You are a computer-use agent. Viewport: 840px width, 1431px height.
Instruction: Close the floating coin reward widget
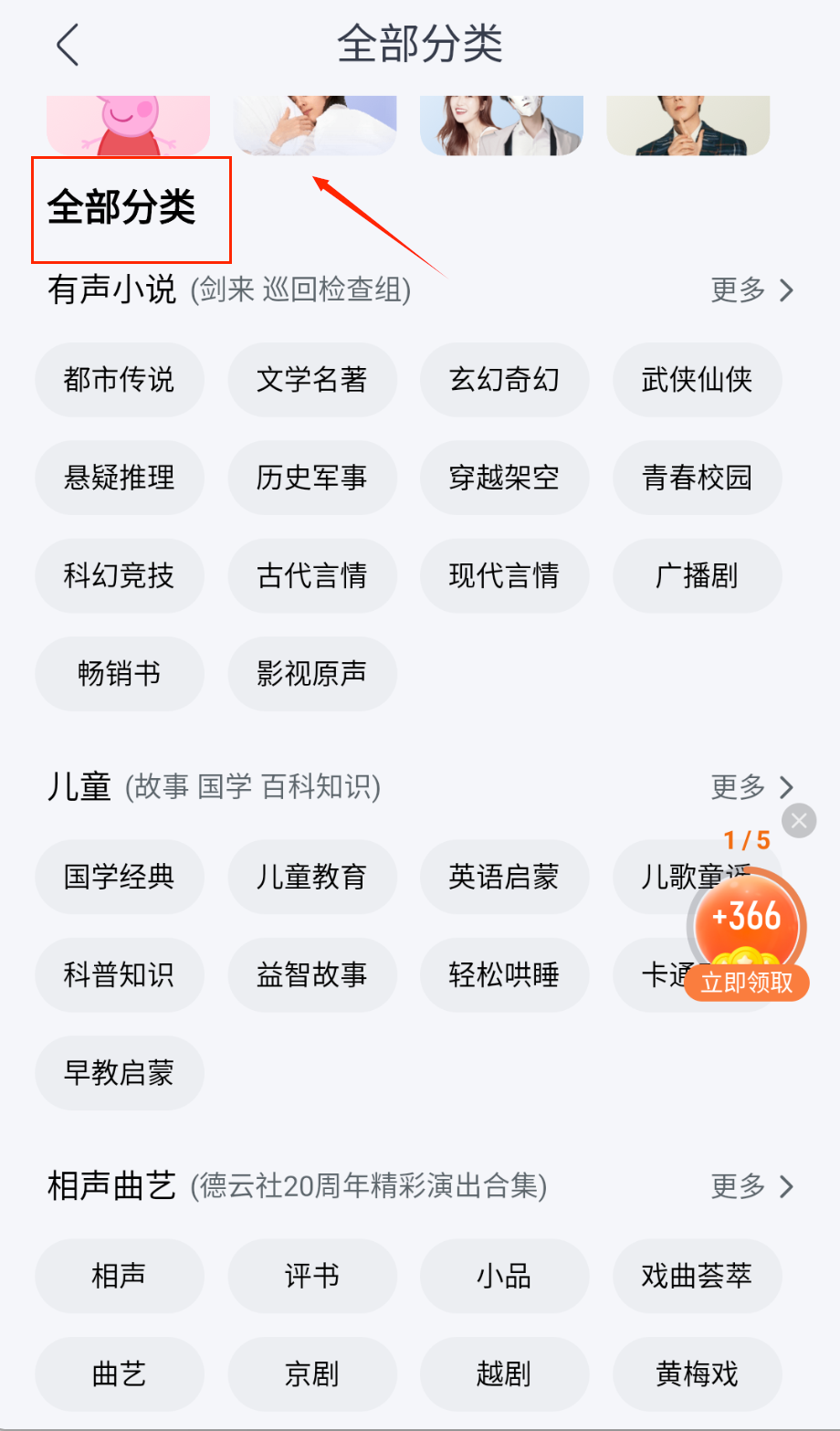(799, 820)
